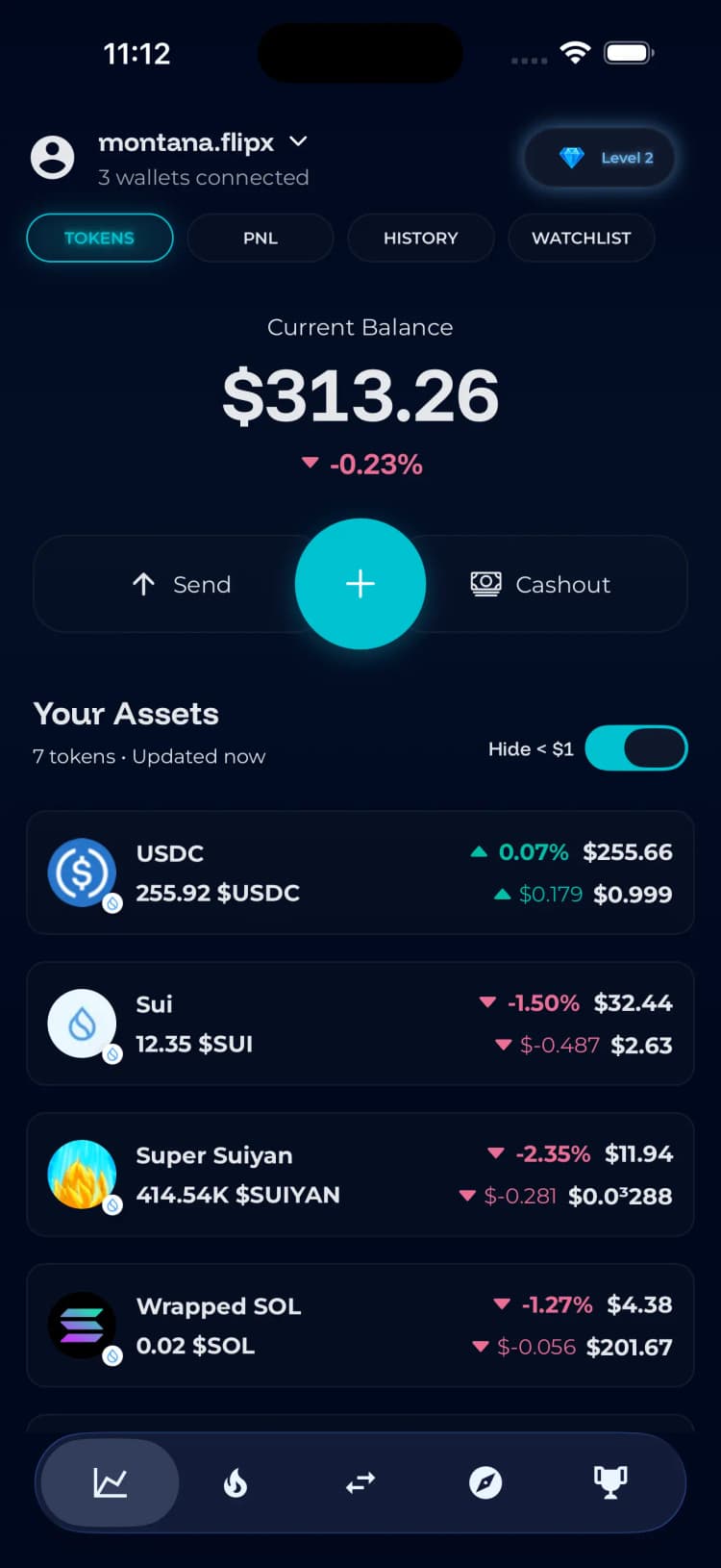Select the USDC token logo
The height and width of the screenshot is (1568, 721).
coord(82,873)
